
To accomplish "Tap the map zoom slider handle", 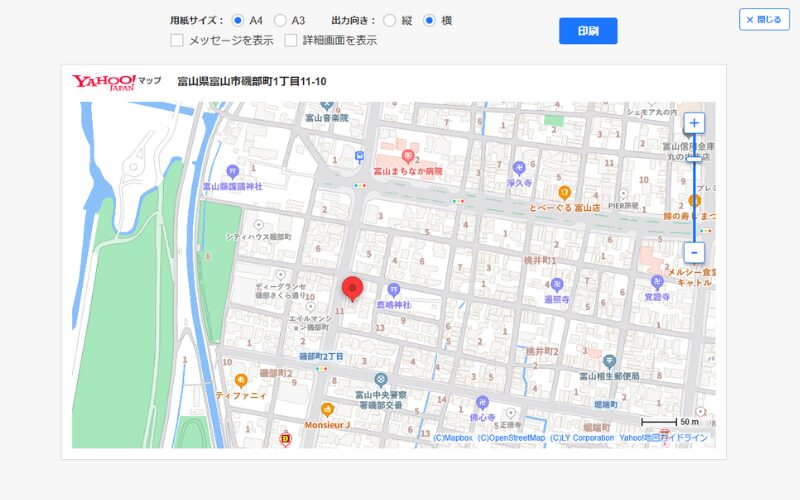I will pos(694,159).
